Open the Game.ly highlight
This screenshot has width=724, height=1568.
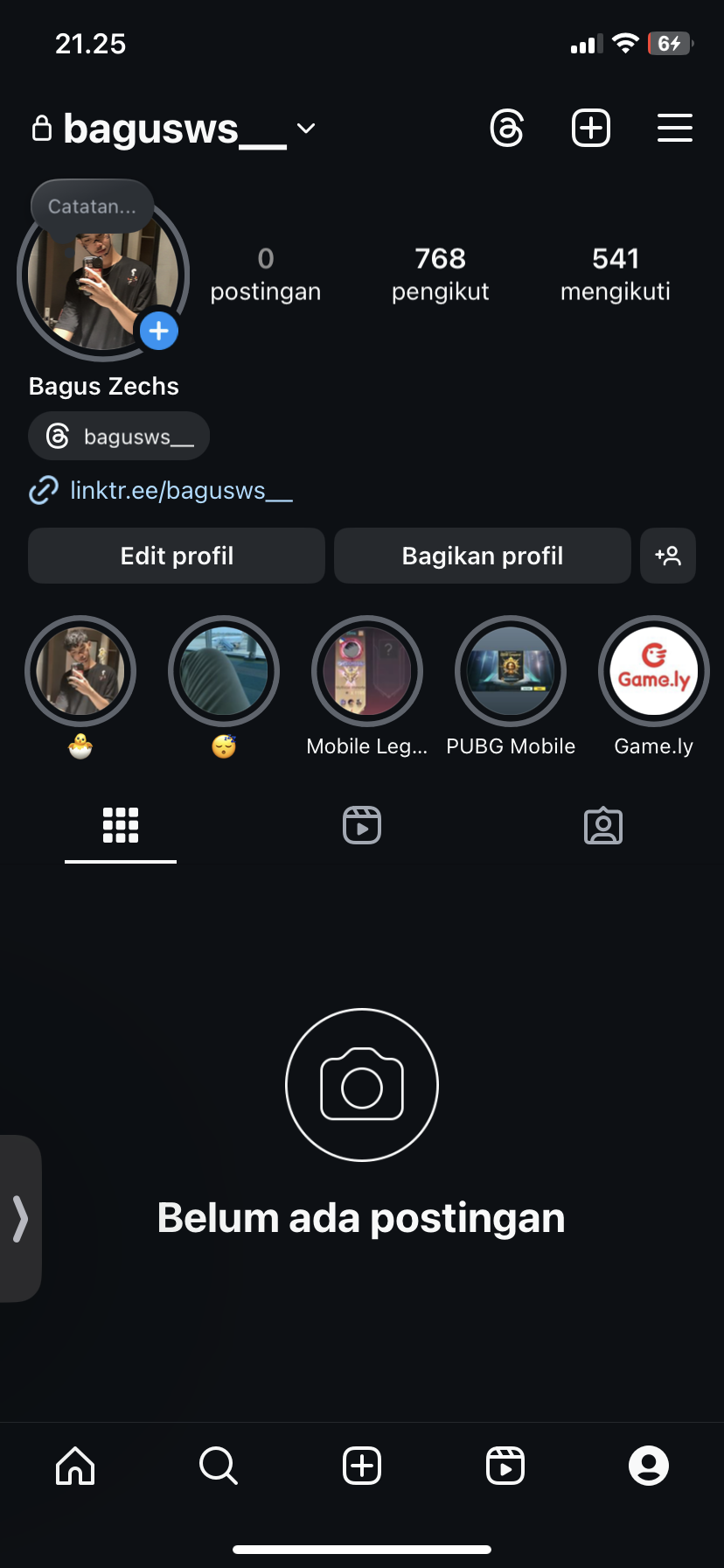pos(653,672)
